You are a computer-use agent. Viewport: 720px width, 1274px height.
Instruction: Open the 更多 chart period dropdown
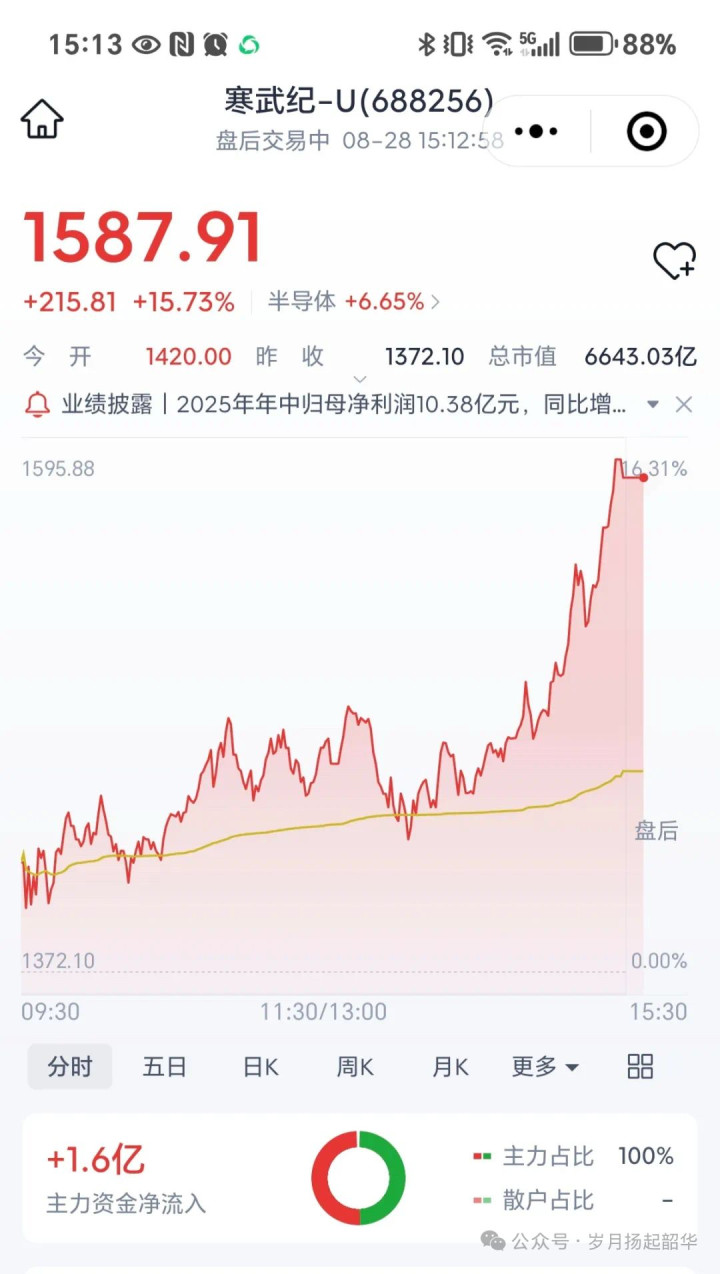(x=545, y=1067)
